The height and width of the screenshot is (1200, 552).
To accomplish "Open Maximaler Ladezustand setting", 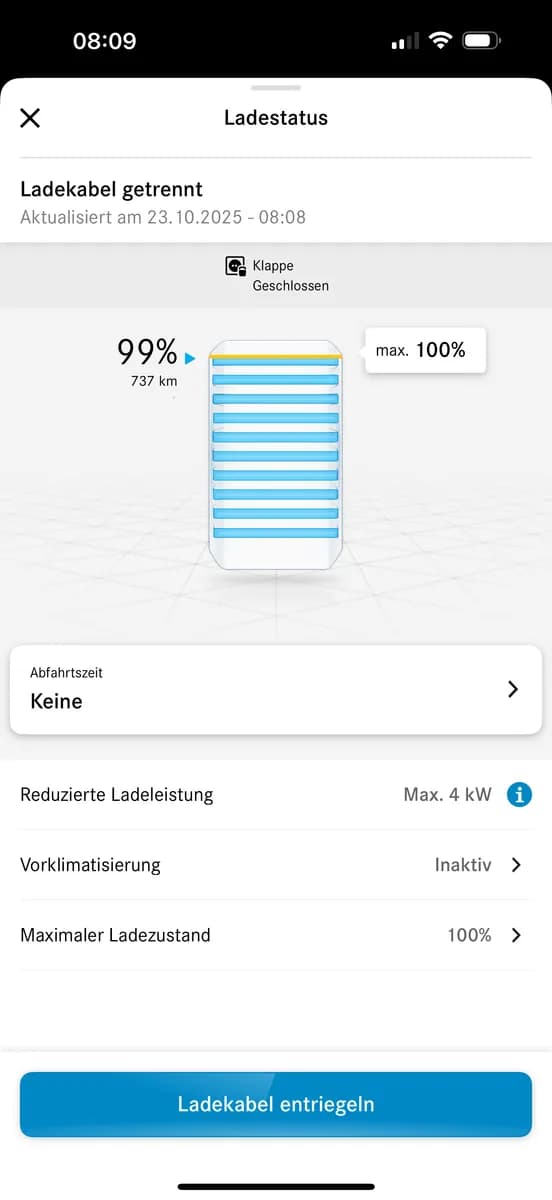I will pos(276,935).
